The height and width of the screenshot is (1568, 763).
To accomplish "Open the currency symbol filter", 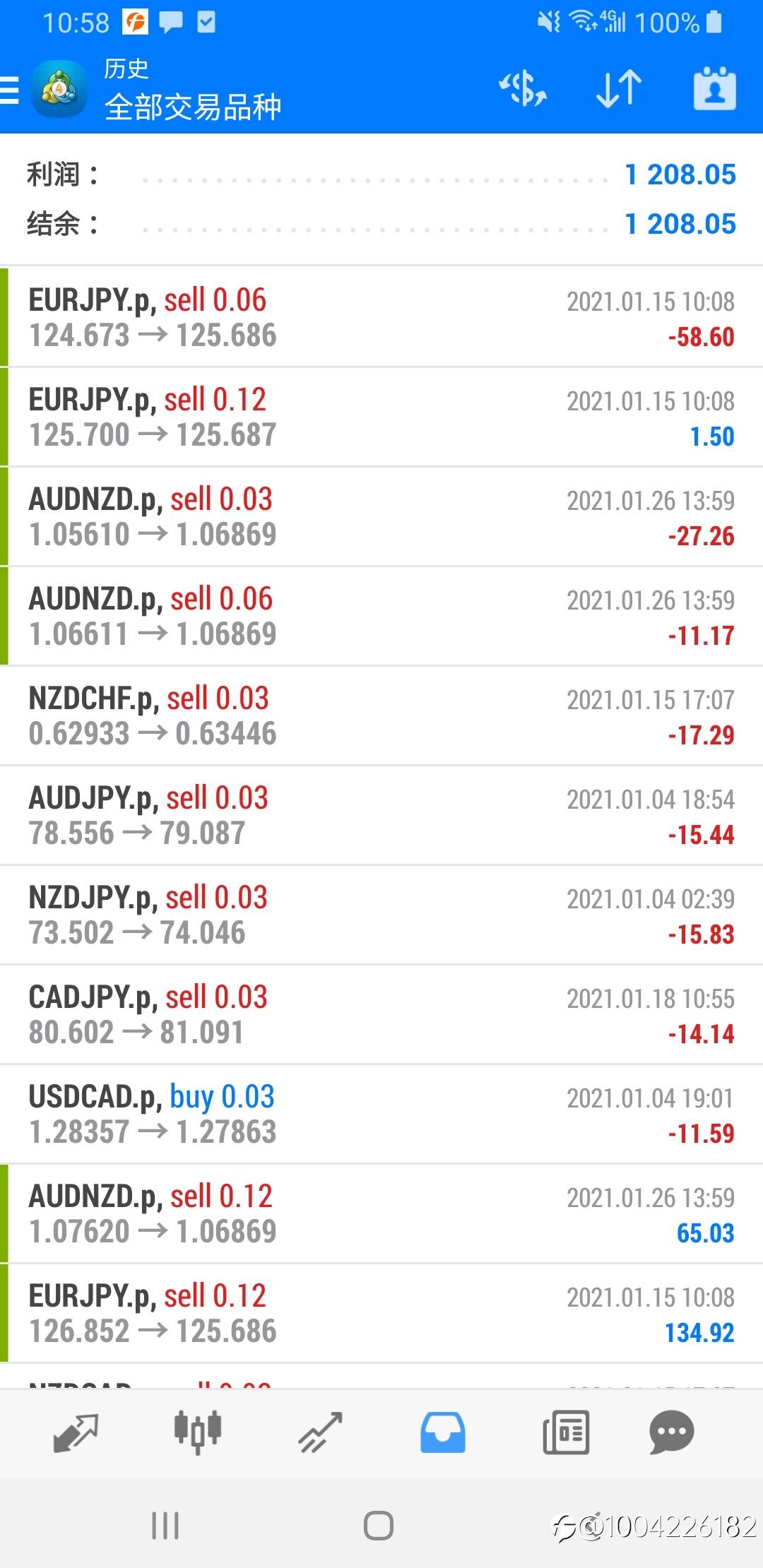I will (523, 90).
